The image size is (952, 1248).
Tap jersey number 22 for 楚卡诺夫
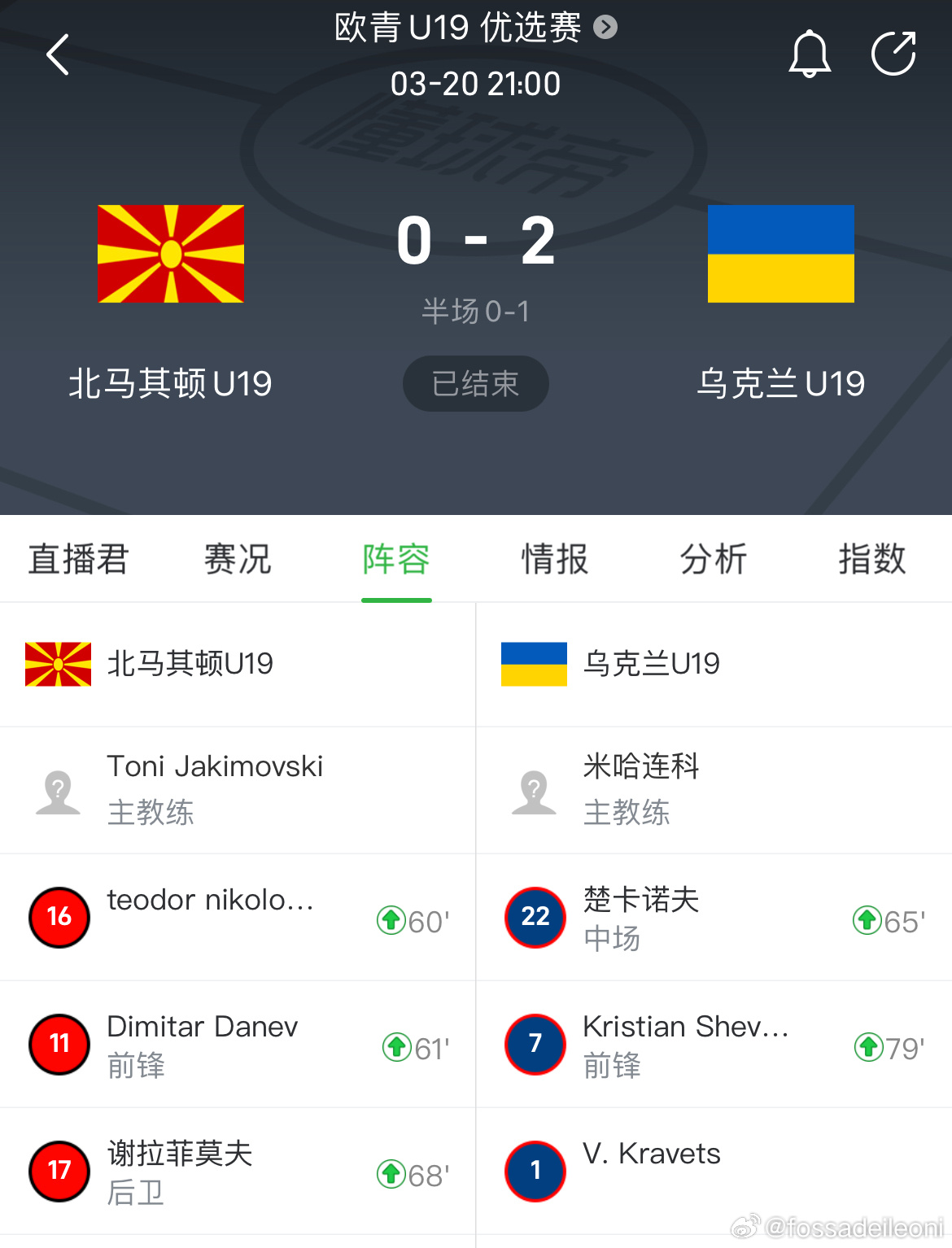pyautogui.click(x=534, y=917)
